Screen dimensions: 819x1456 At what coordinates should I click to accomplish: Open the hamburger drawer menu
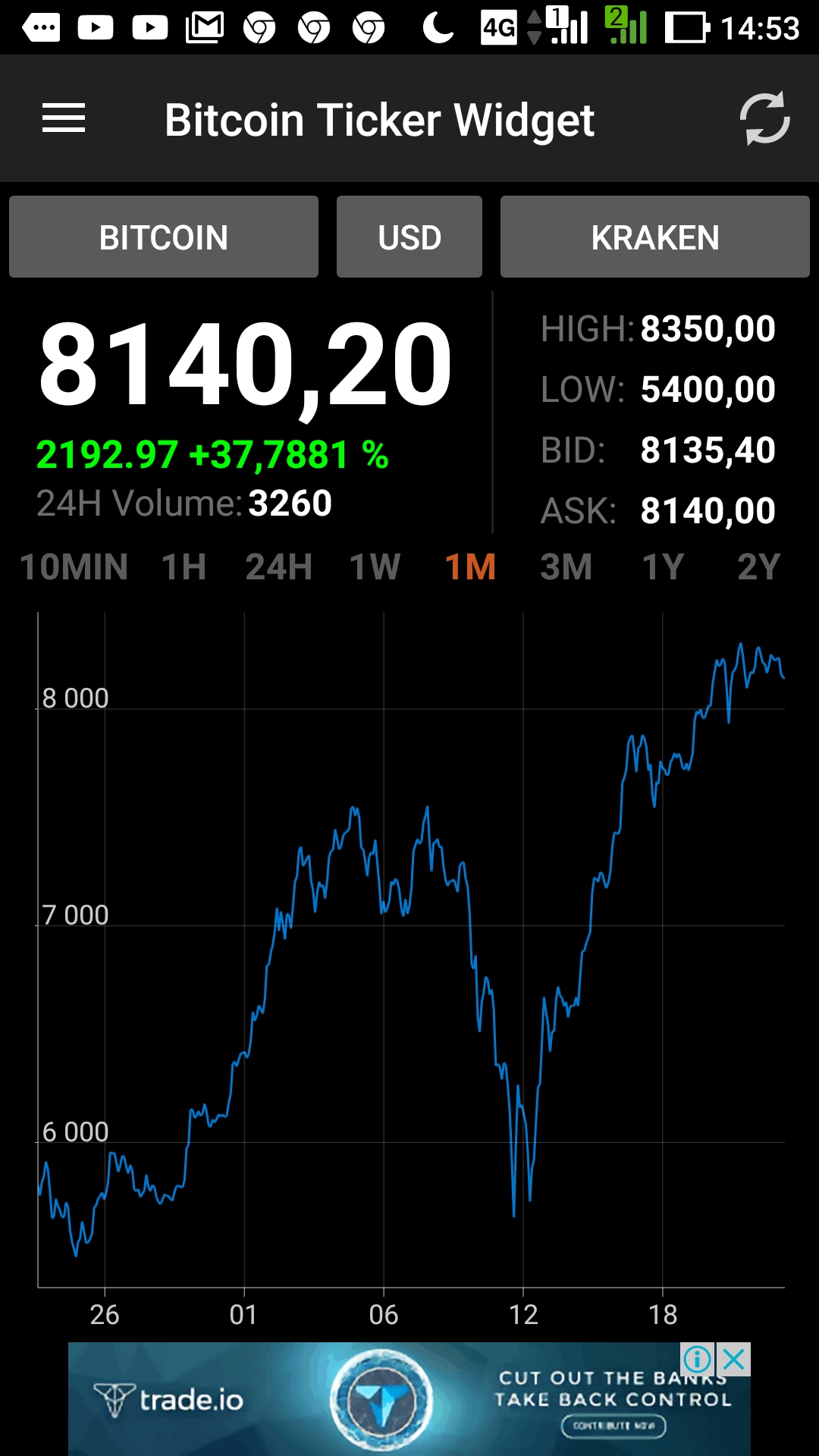(64, 118)
